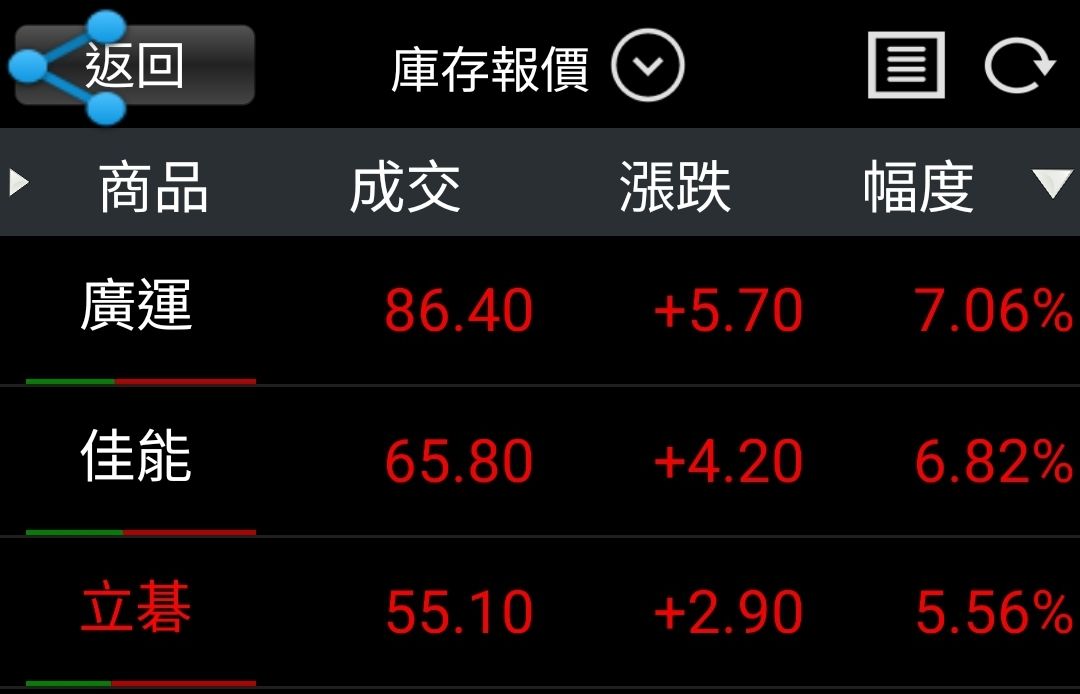Open the list view menu icon
1080x694 pixels.
[x=906, y=66]
